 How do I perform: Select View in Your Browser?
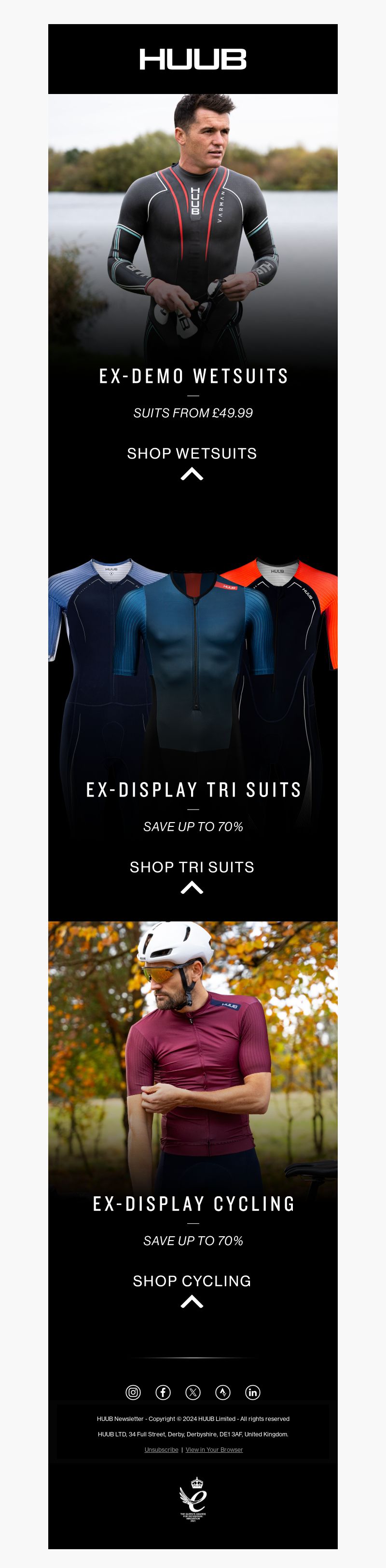(214, 1449)
